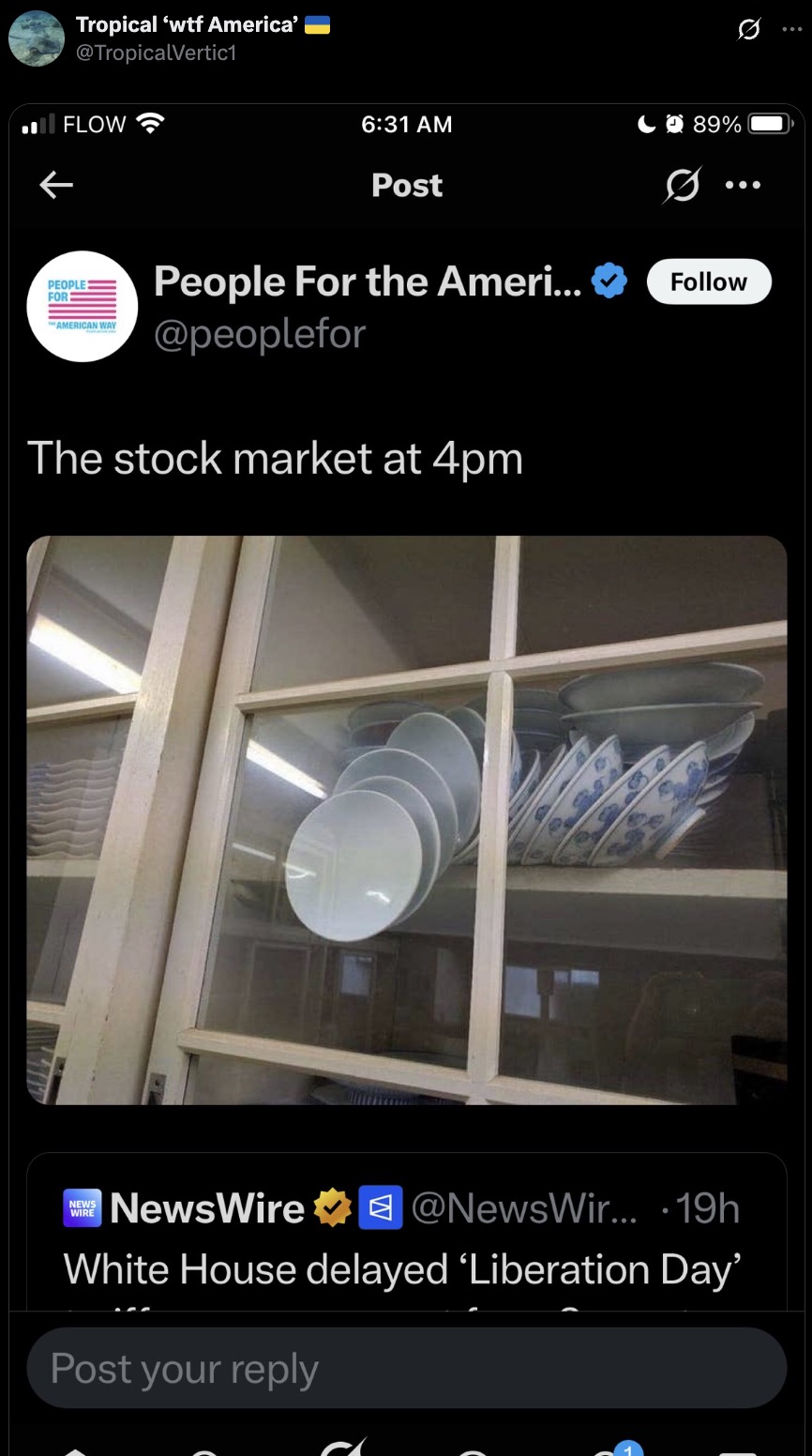Screen dimensions: 812x1456
Task: Click the blue verified badge beside People For
Action: 609,279
